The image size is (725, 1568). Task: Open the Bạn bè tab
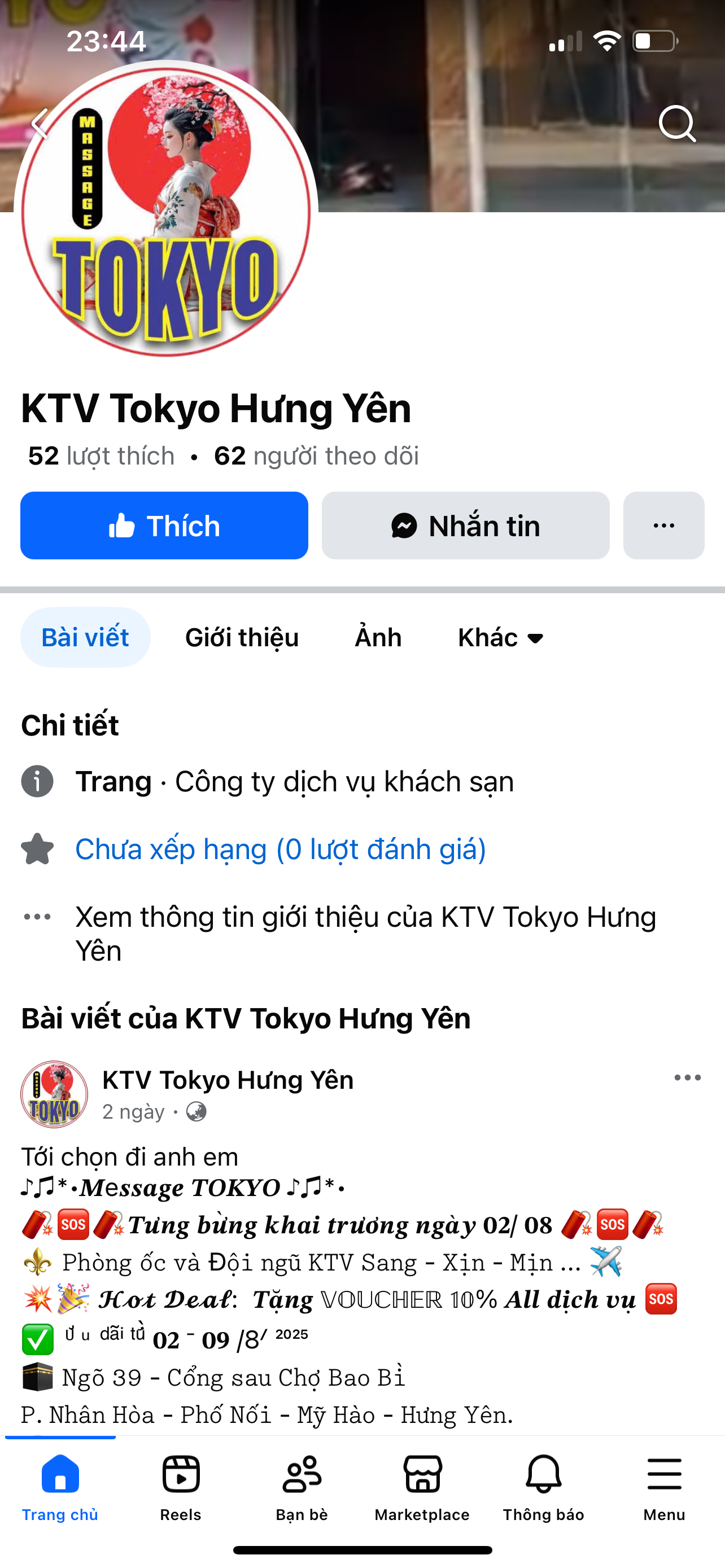[302, 1486]
